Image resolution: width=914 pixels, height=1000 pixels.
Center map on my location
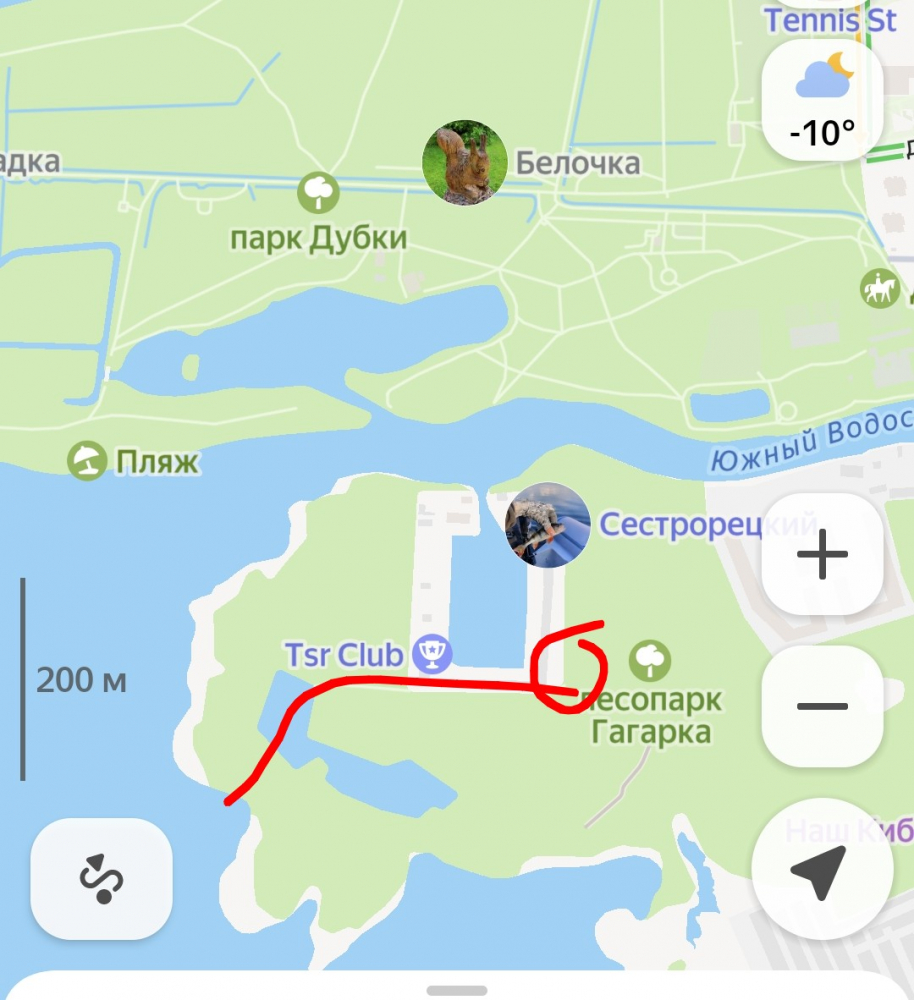click(x=820, y=872)
